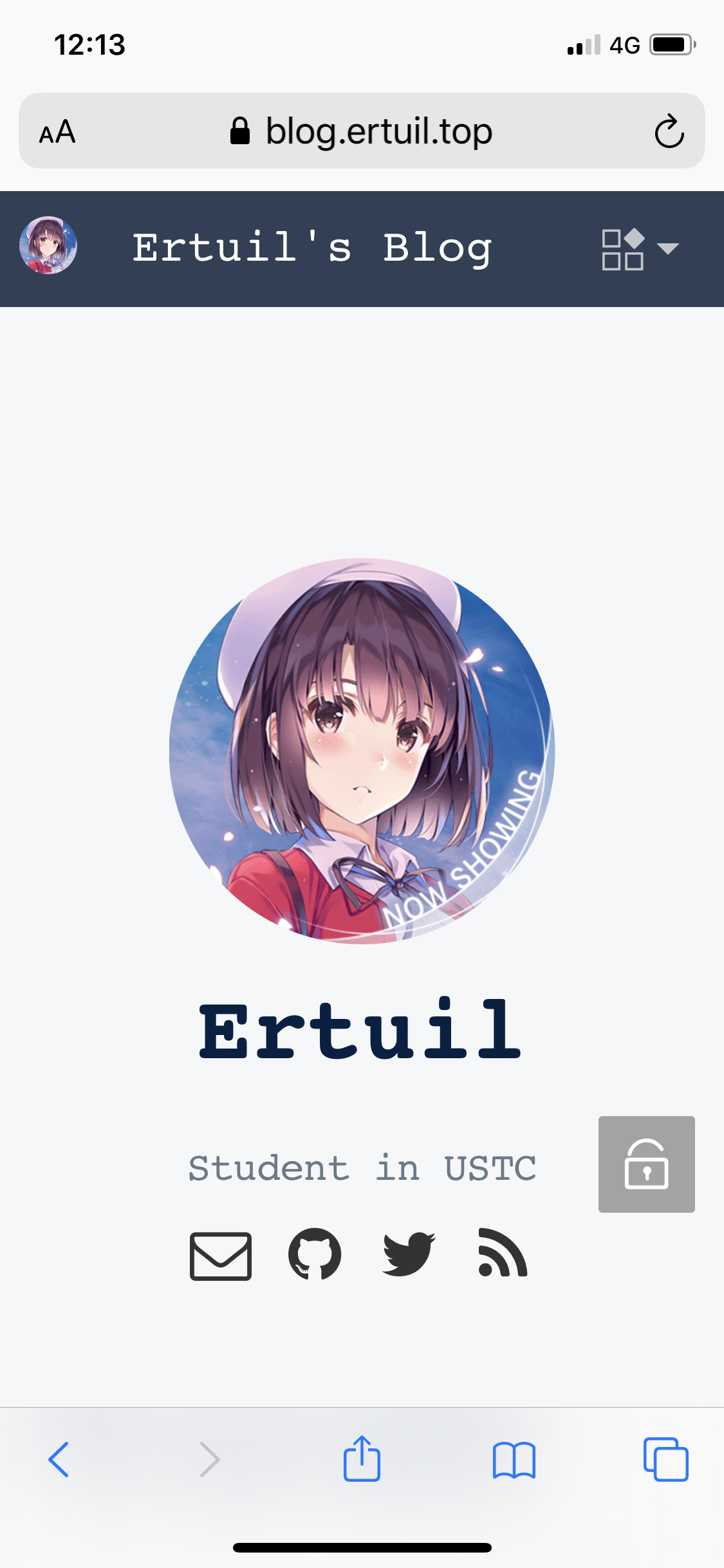Screen dimensions: 724x1568
Task: Open the email envelope link
Action: coord(221,1256)
